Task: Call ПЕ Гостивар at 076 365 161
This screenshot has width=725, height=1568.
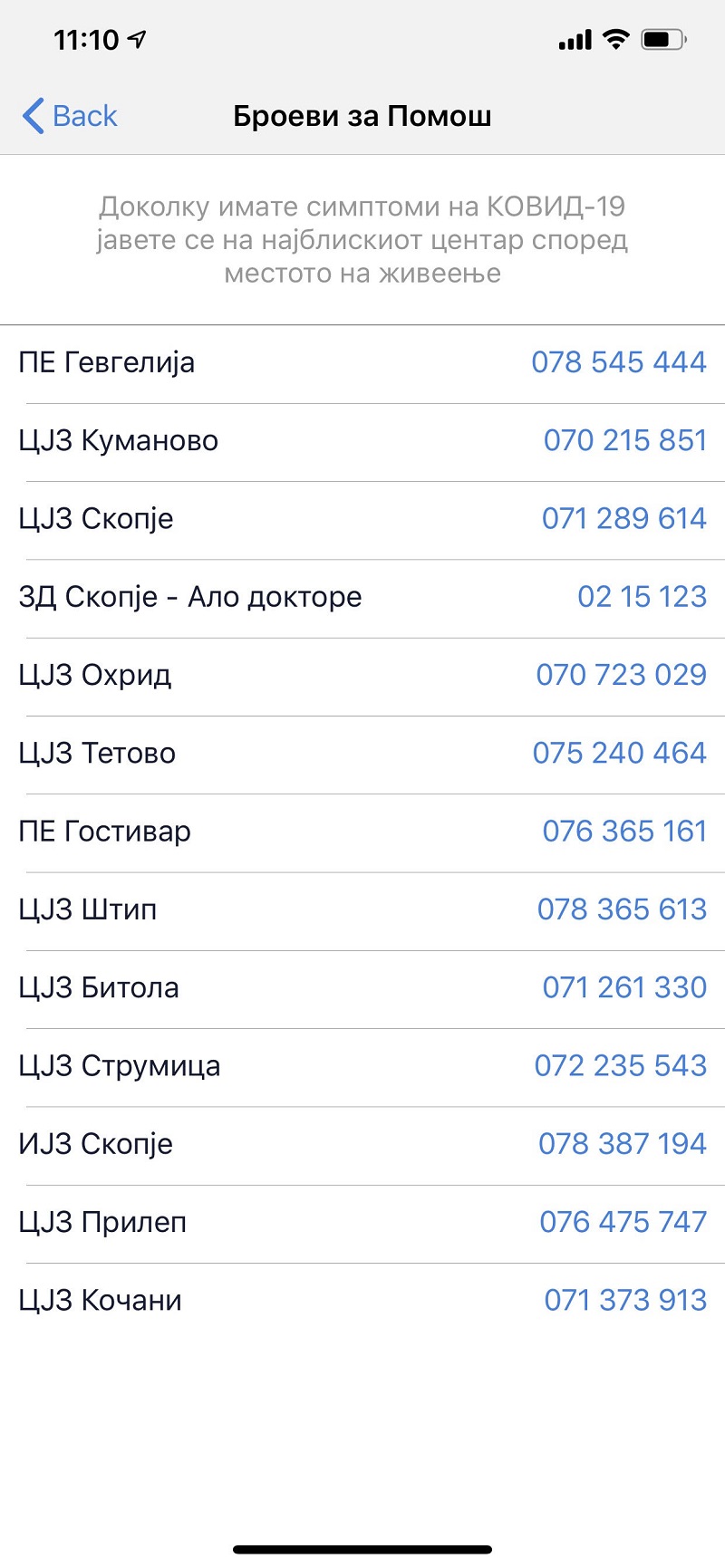Action: click(x=624, y=831)
